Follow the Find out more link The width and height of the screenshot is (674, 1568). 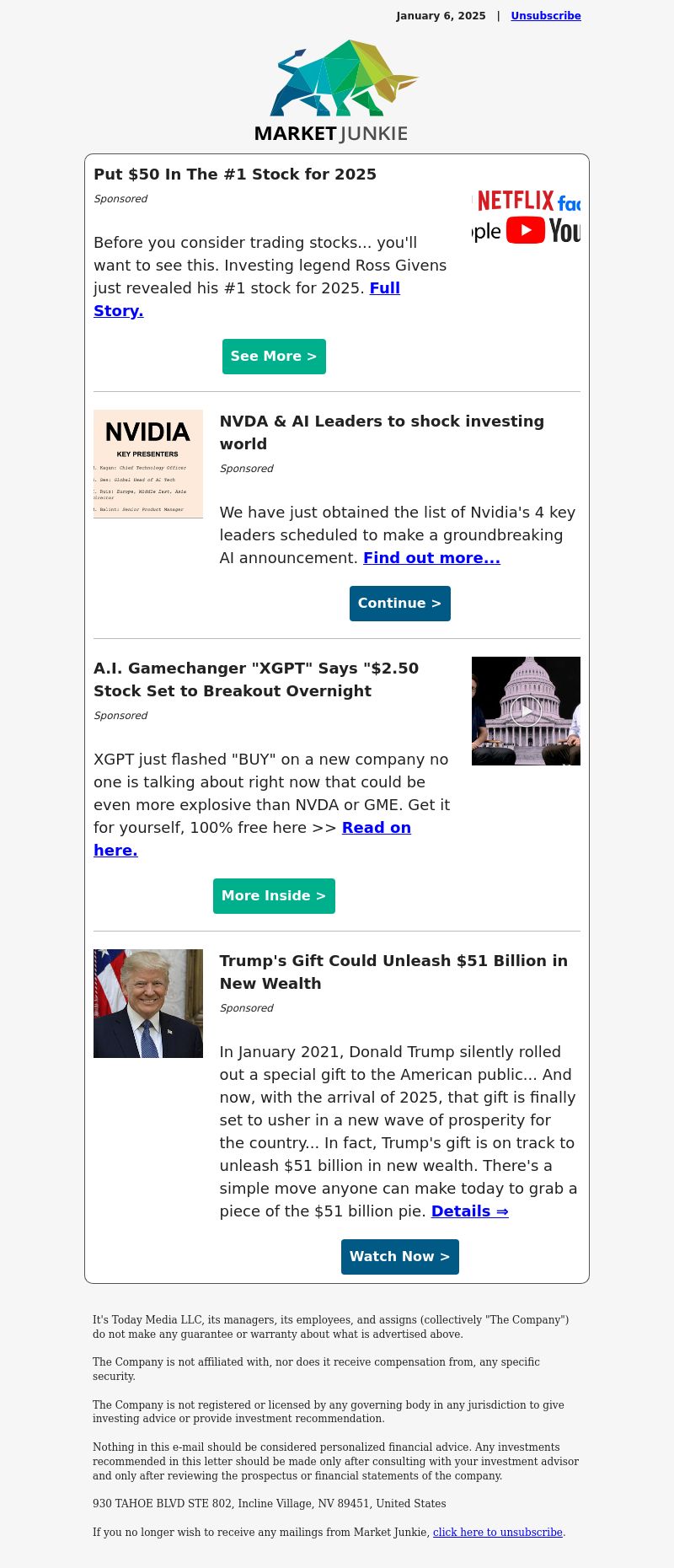pos(431,558)
